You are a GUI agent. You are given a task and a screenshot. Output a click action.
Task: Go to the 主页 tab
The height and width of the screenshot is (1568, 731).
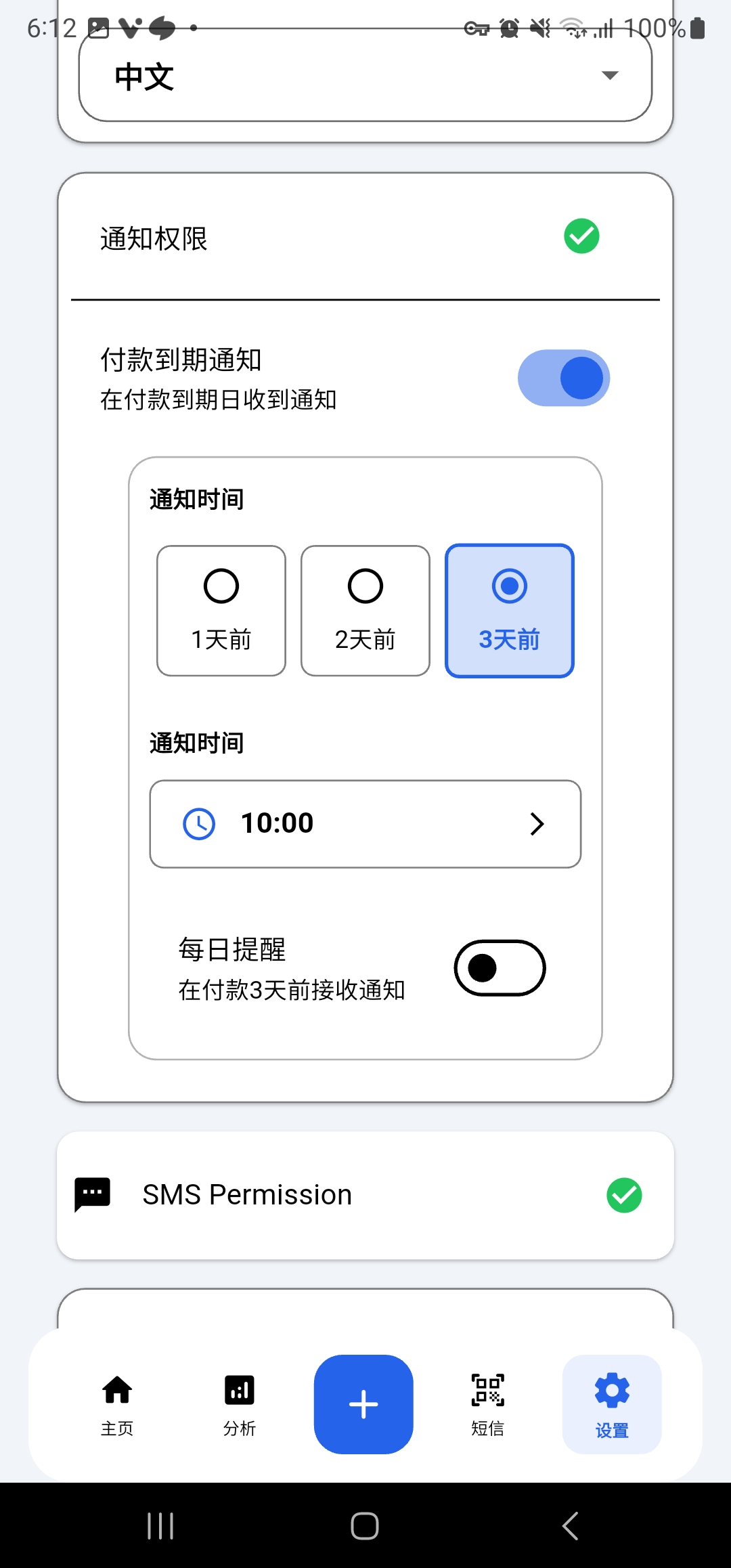pyautogui.click(x=117, y=1404)
